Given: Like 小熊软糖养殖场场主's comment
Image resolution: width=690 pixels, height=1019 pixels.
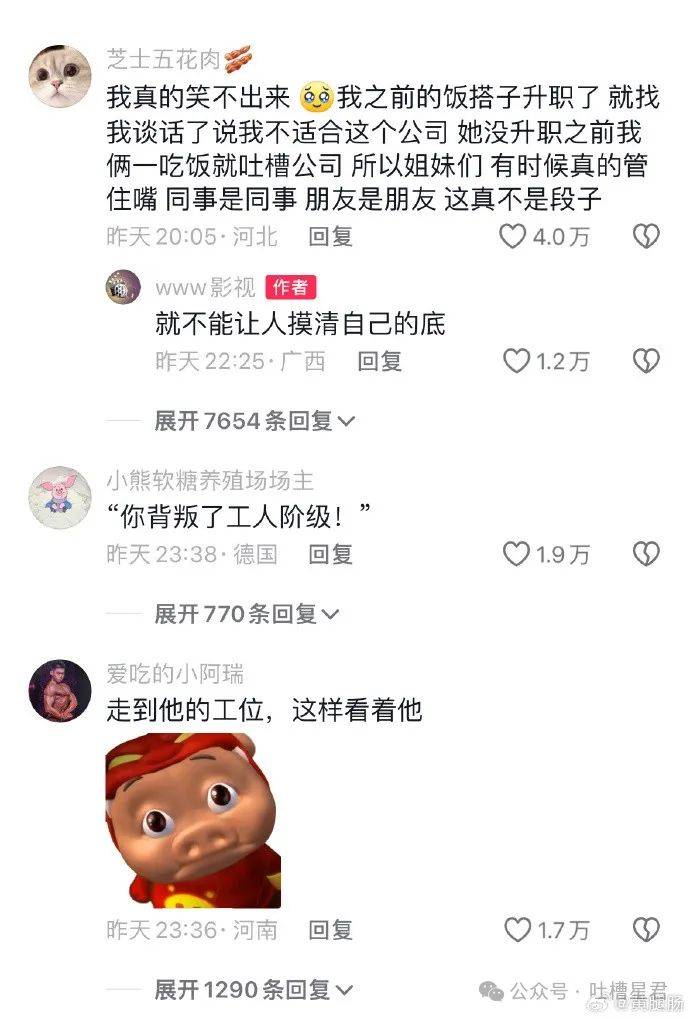Looking at the screenshot, I should pos(516,553).
